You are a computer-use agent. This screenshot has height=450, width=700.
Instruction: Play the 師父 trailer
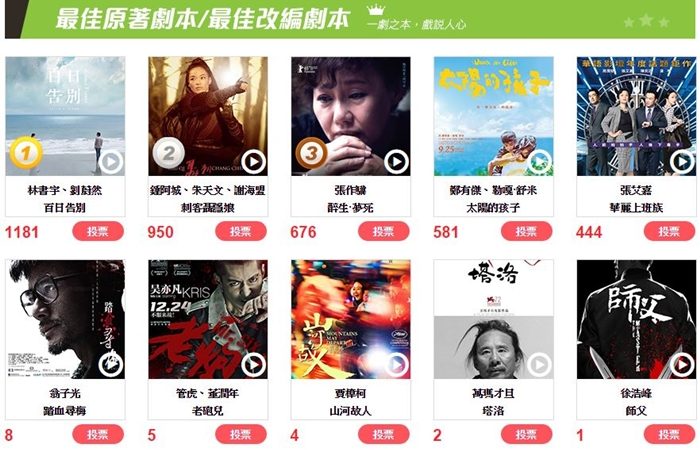coord(682,365)
